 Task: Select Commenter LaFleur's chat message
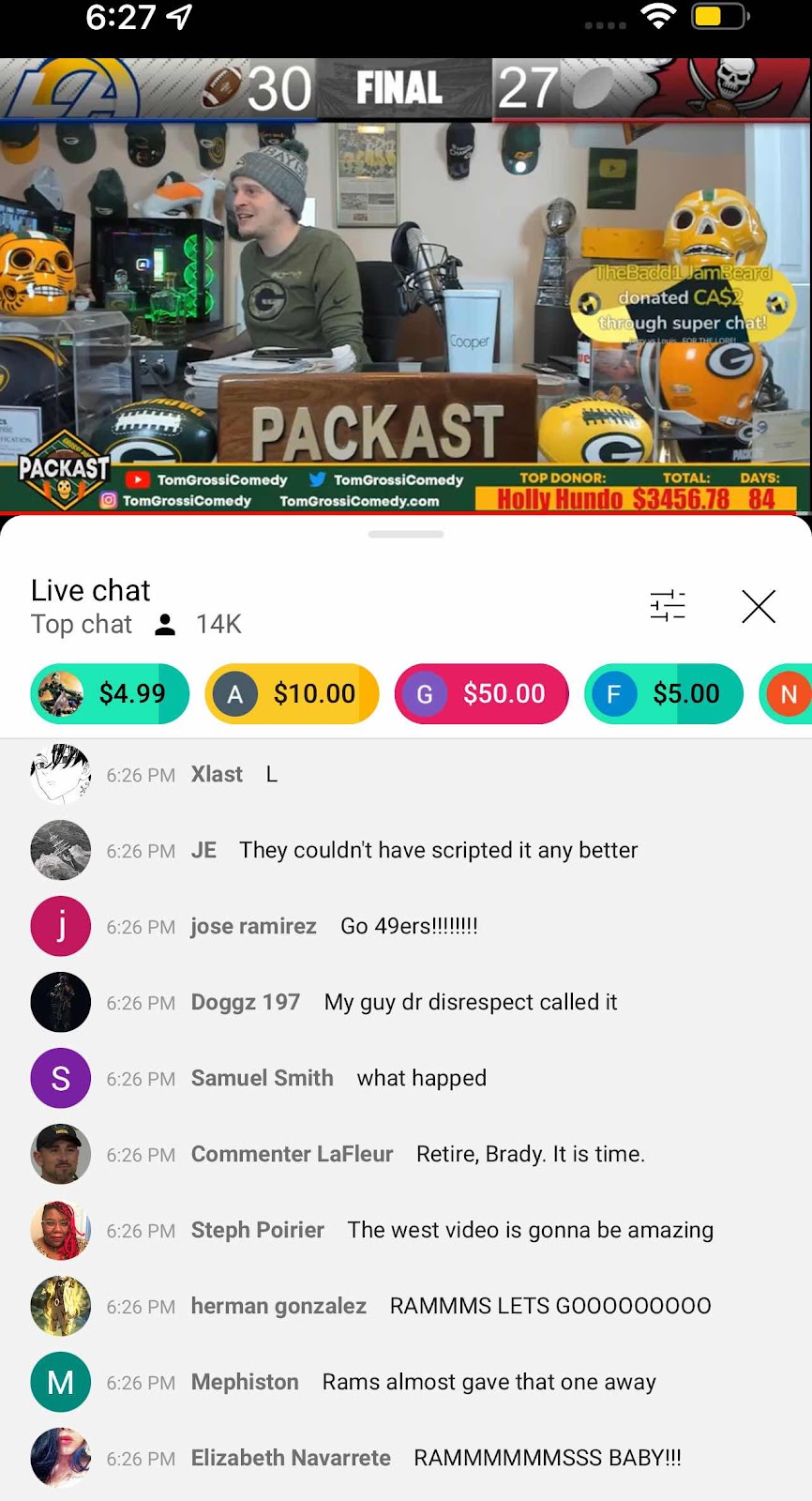[x=417, y=1155]
